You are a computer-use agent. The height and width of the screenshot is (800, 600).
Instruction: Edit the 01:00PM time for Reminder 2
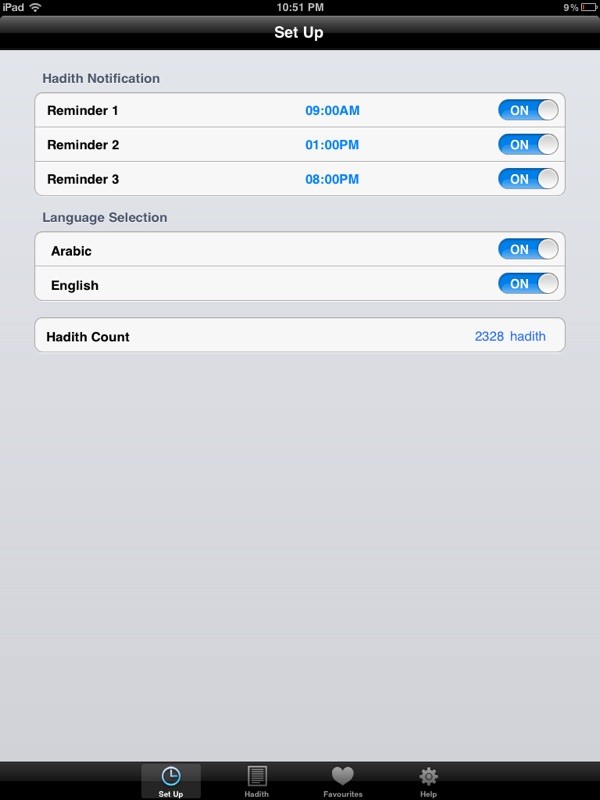332,145
